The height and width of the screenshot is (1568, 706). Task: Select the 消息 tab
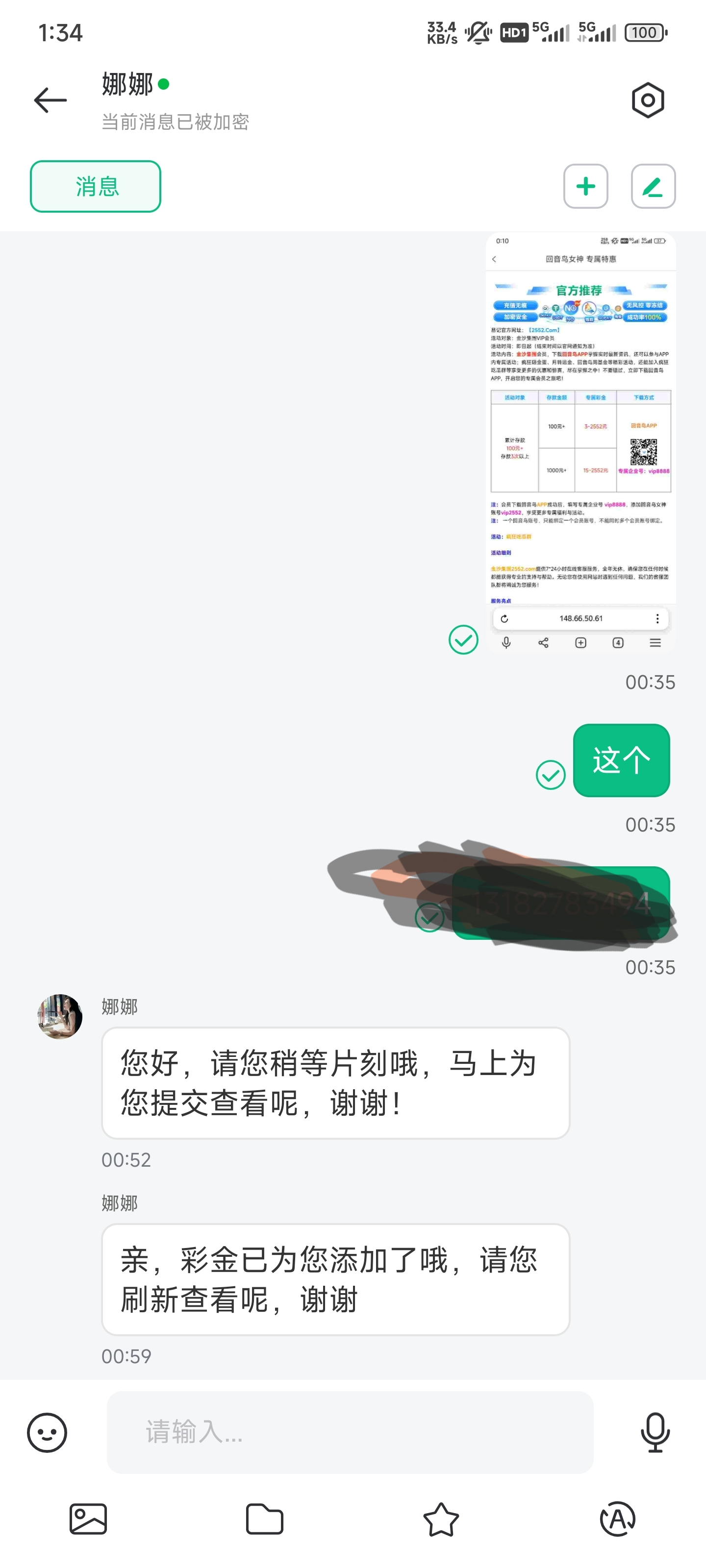(x=96, y=186)
